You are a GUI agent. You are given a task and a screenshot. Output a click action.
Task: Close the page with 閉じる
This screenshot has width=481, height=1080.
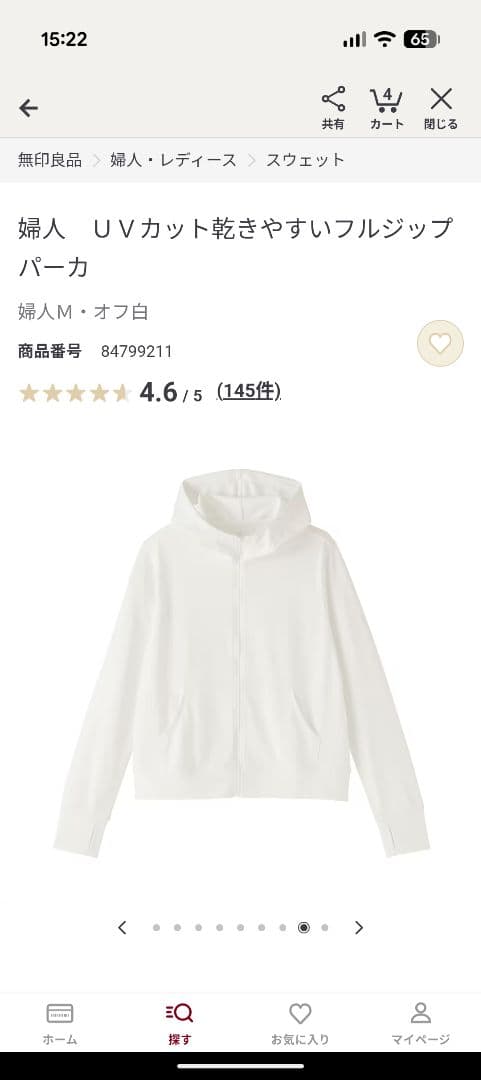click(441, 108)
